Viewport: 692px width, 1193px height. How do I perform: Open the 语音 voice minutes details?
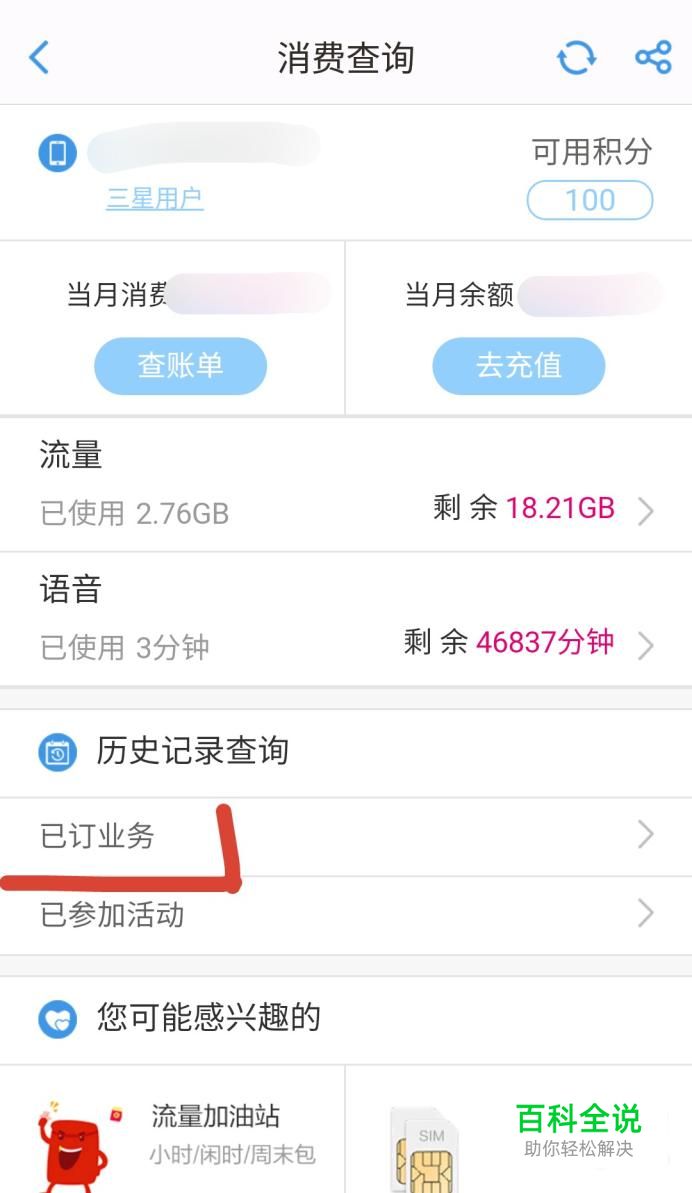346,619
